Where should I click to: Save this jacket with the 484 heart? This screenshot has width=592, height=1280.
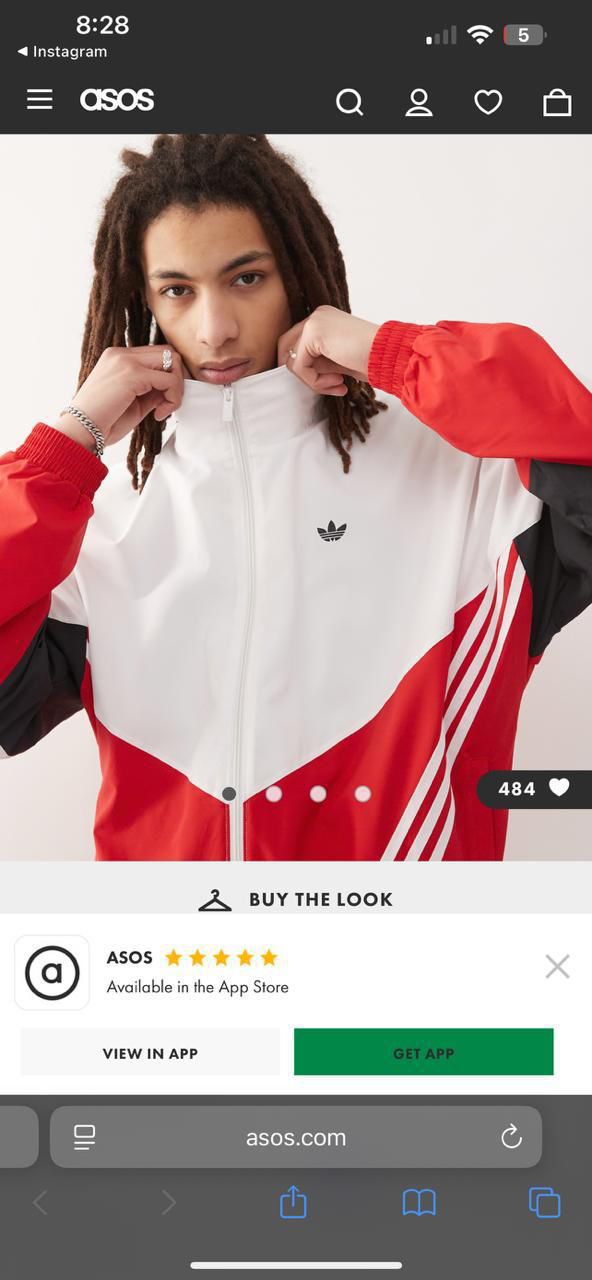(535, 789)
